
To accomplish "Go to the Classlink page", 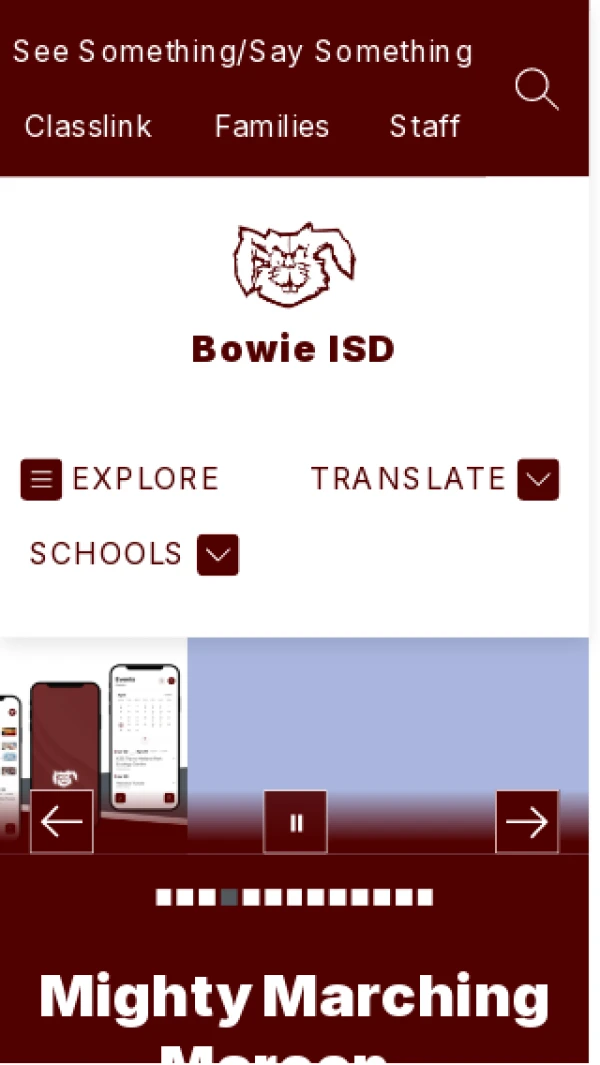I will [88, 127].
